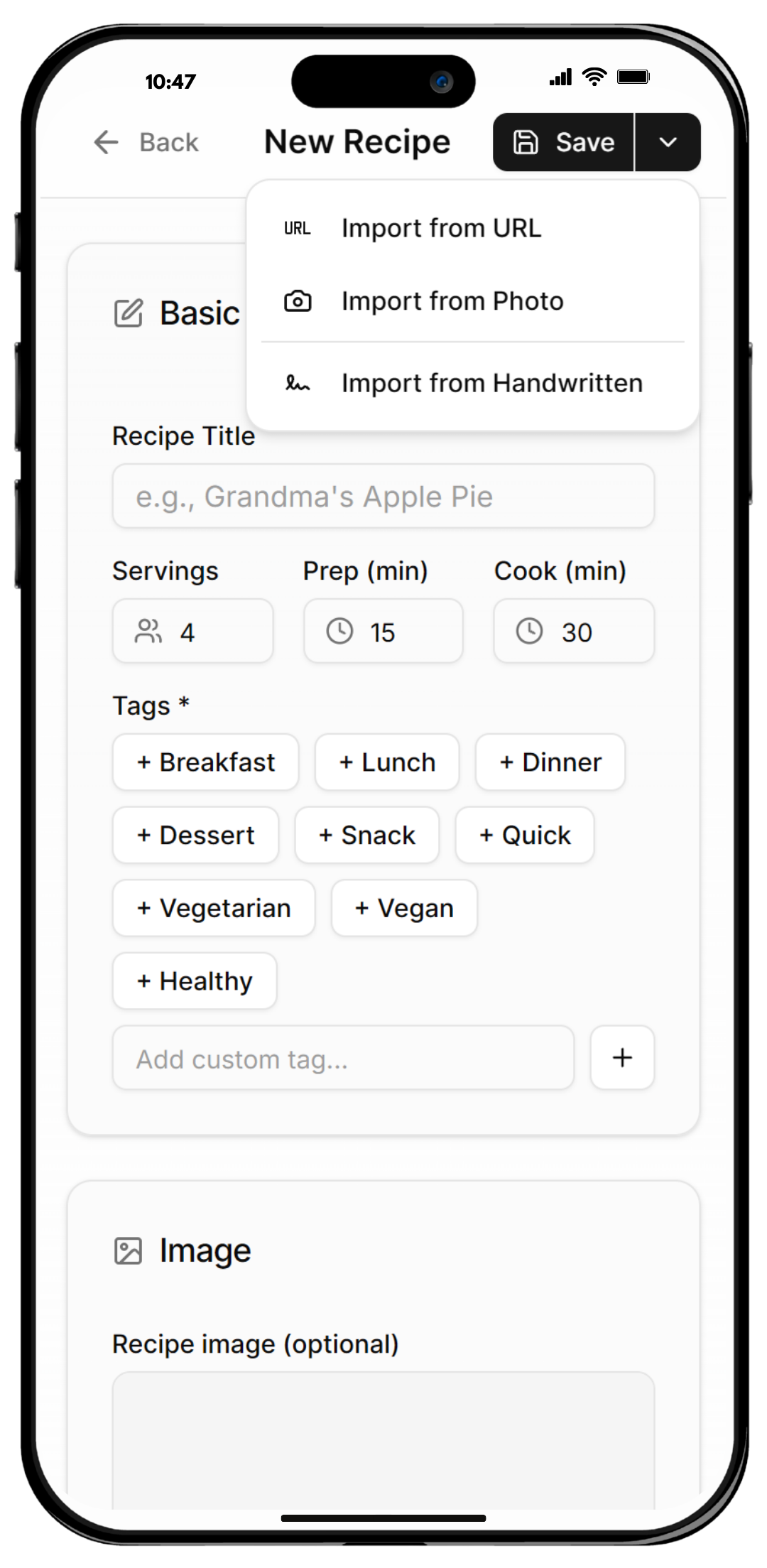Add the Quick tag
Screen dimensions: 767x1568
coord(525,836)
